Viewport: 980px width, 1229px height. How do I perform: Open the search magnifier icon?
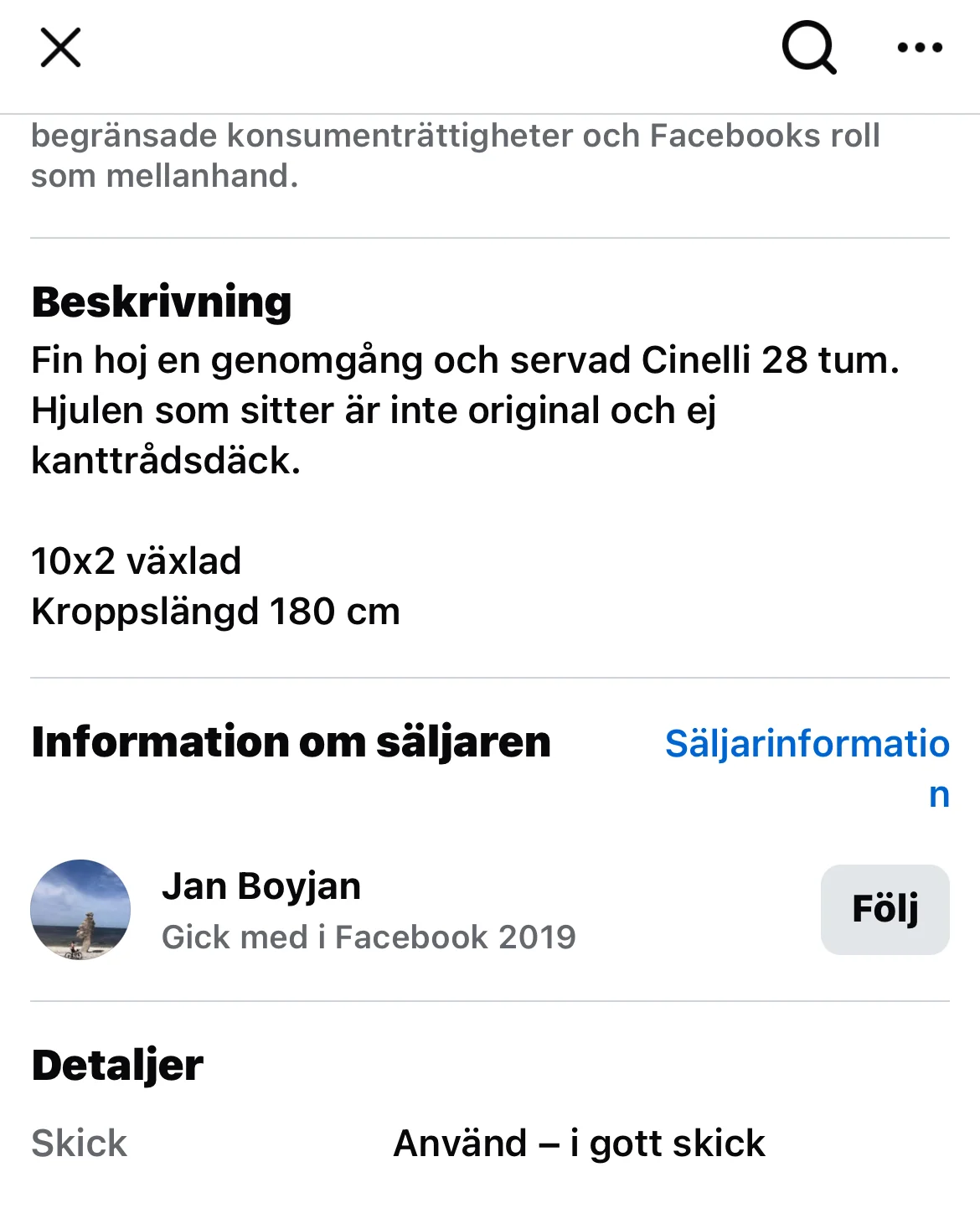808,47
